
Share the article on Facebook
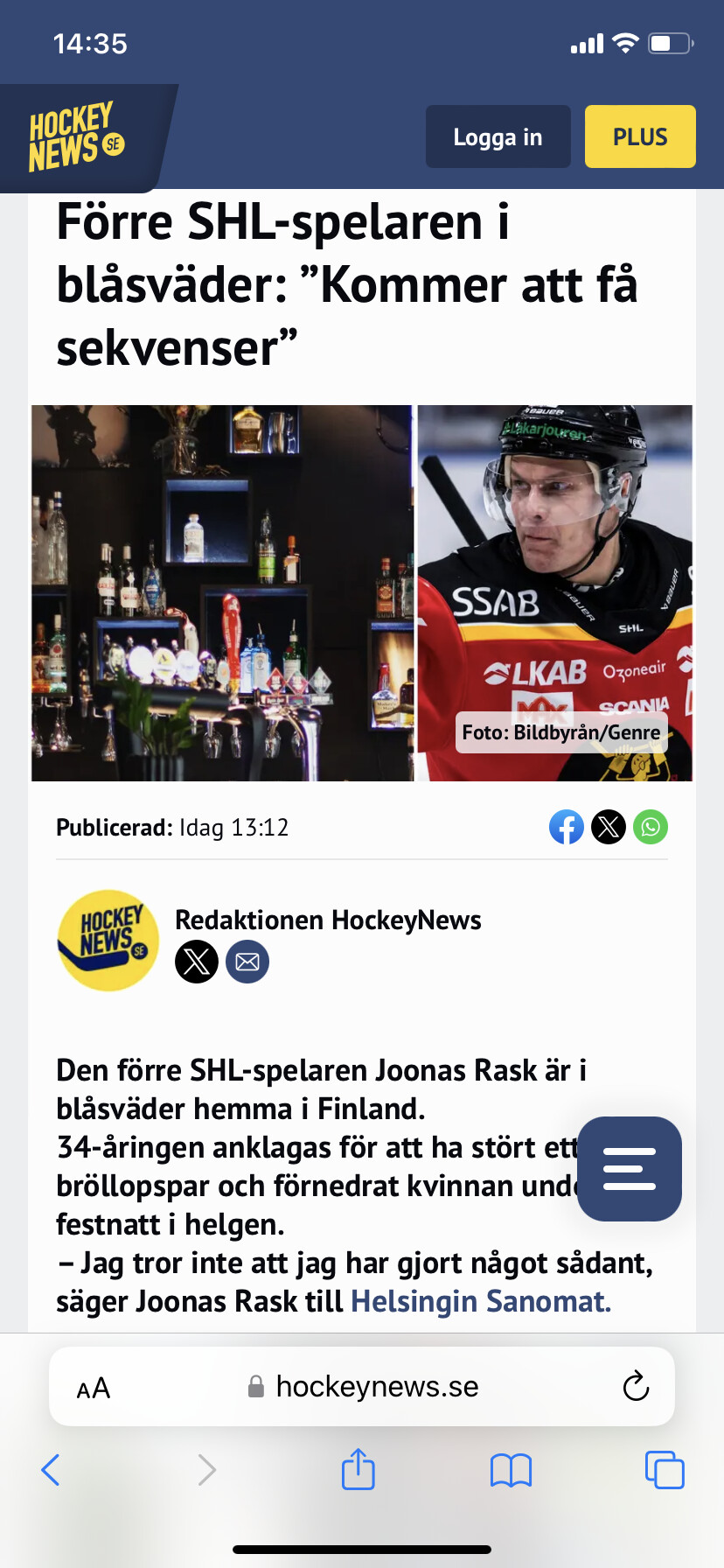567,827
